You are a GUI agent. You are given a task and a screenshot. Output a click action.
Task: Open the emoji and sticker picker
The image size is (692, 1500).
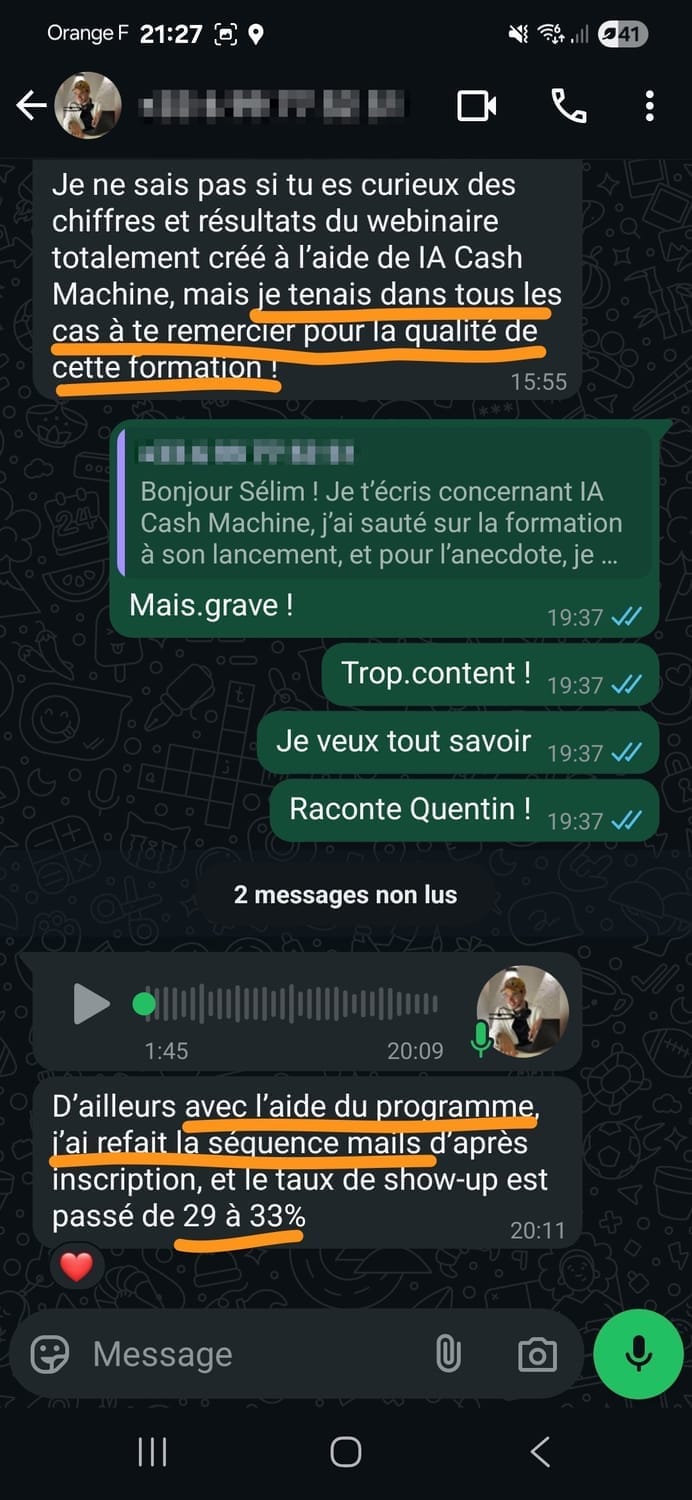[x=50, y=1355]
